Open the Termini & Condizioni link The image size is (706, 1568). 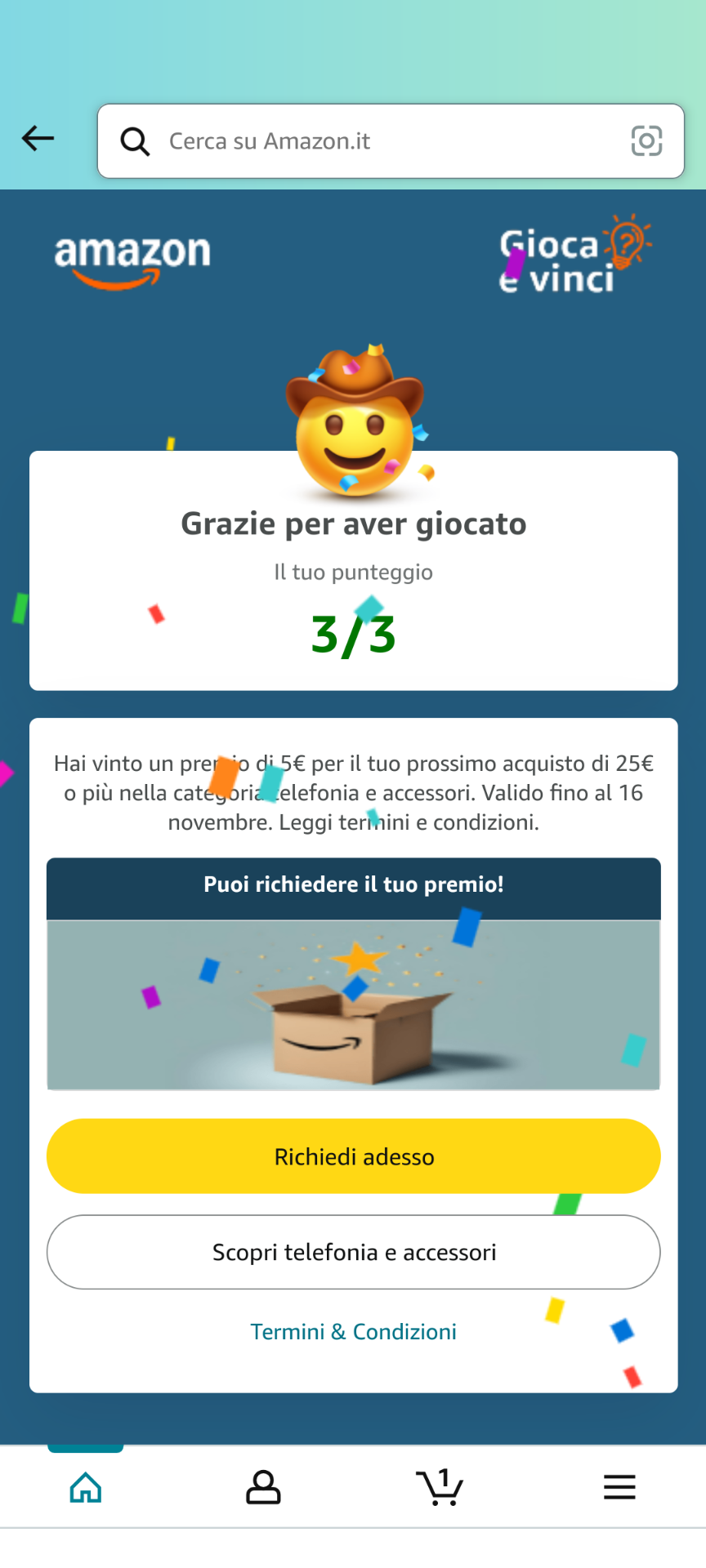pyautogui.click(x=353, y=1332)
